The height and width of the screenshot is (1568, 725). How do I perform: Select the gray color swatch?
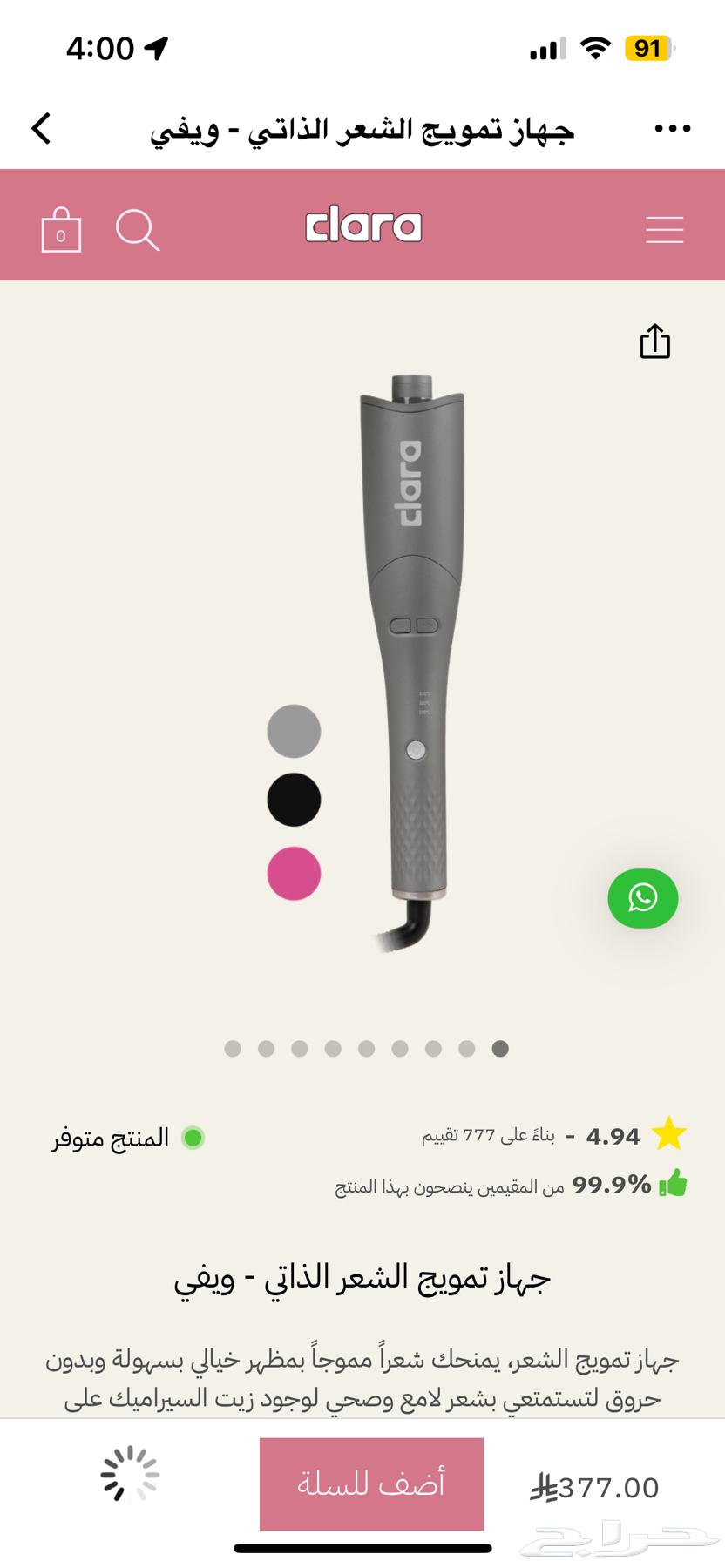coord(294,731)
